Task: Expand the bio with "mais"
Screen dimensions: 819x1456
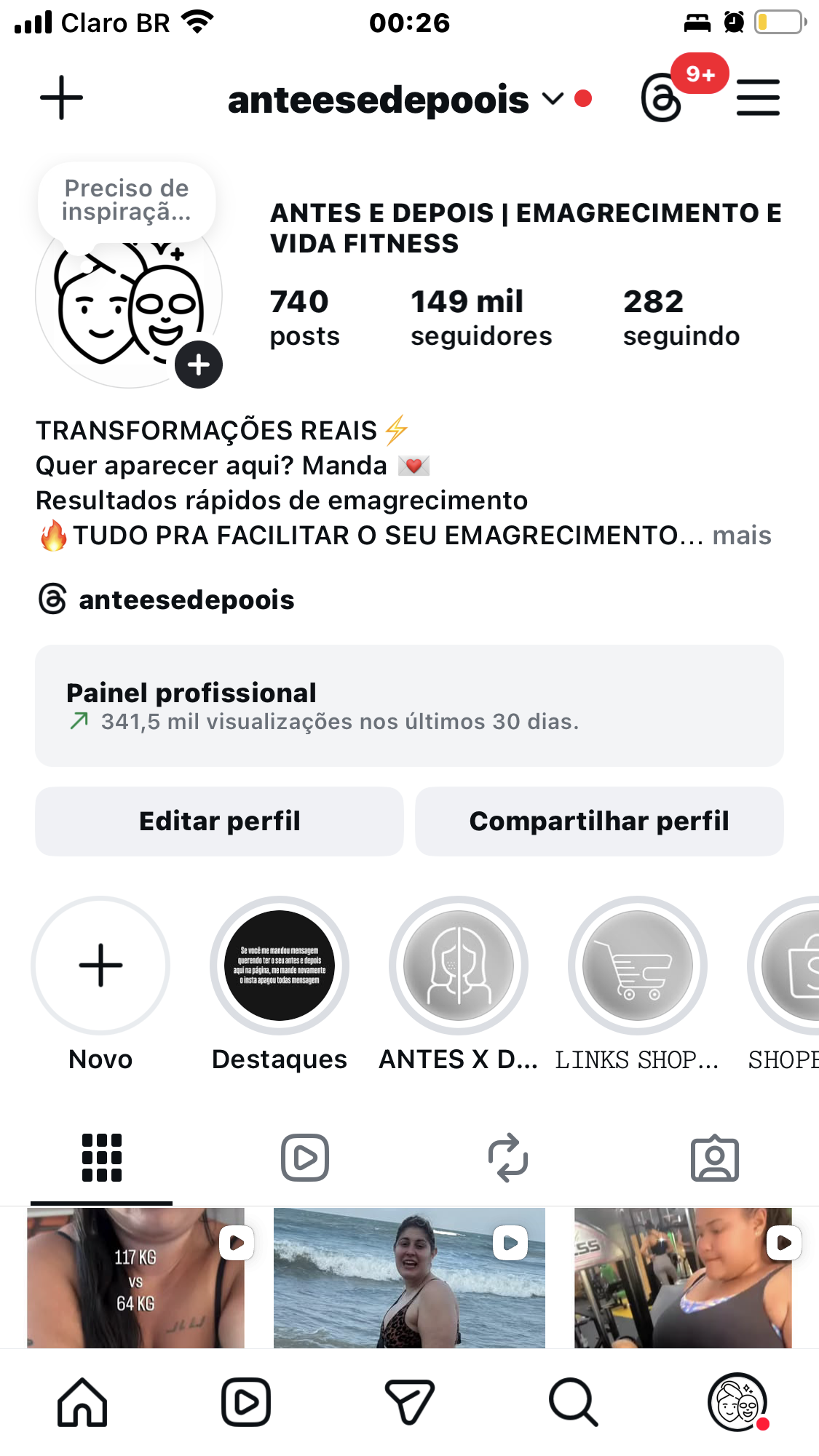Action: pos(741,536)
